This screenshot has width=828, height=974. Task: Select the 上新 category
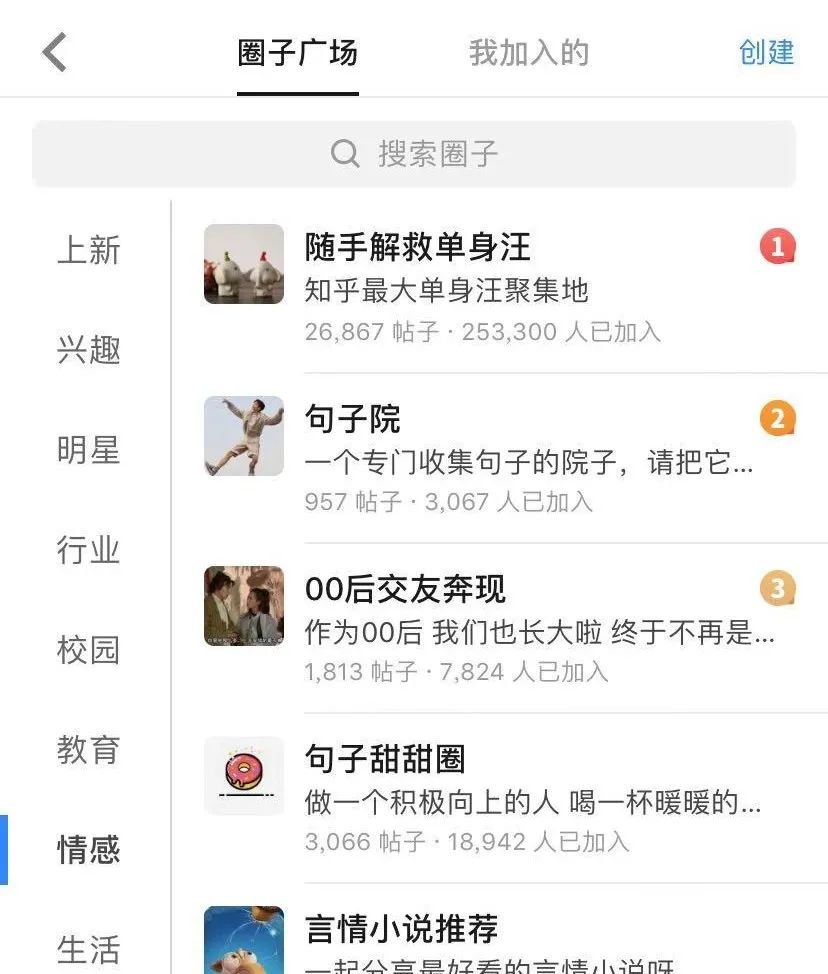(88, 250)
